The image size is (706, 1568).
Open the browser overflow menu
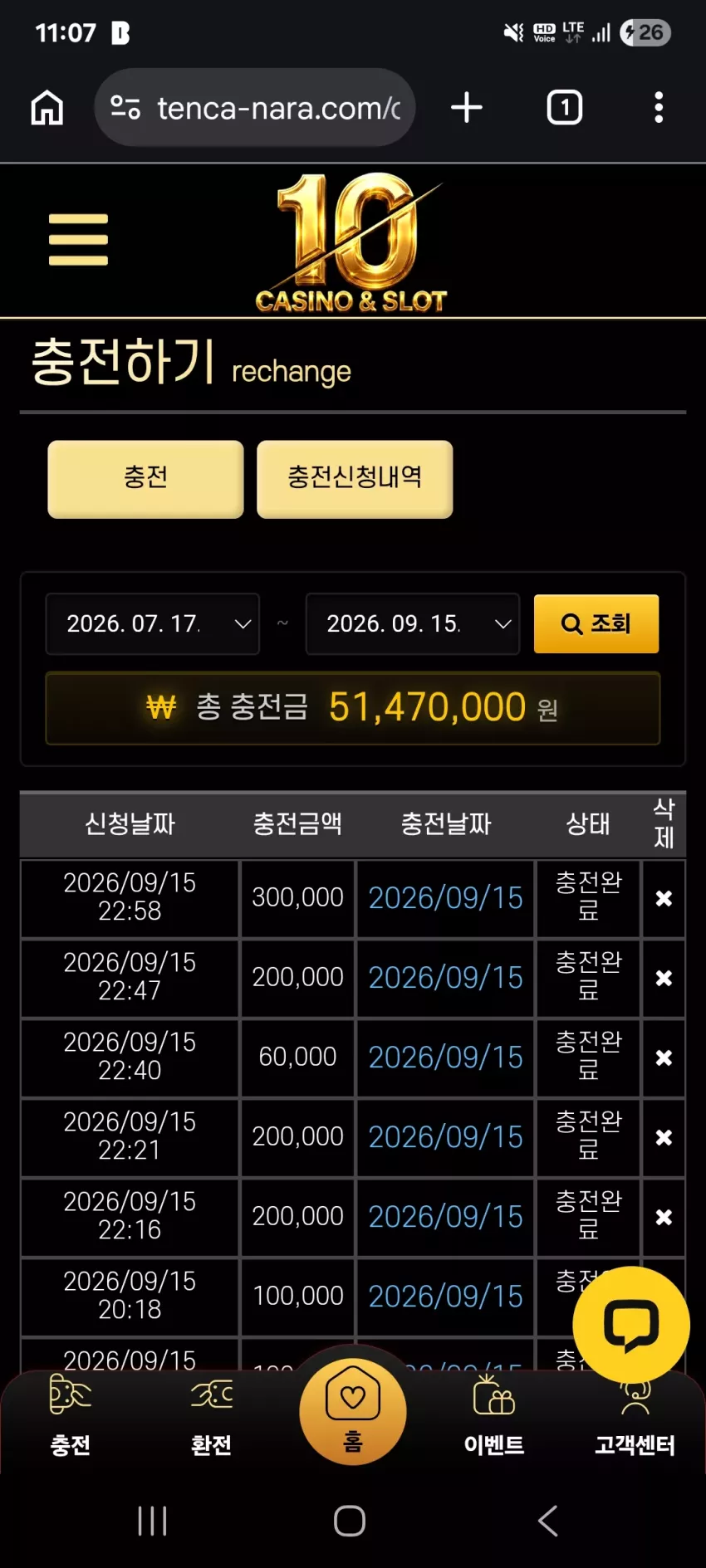tap(659, 108)
